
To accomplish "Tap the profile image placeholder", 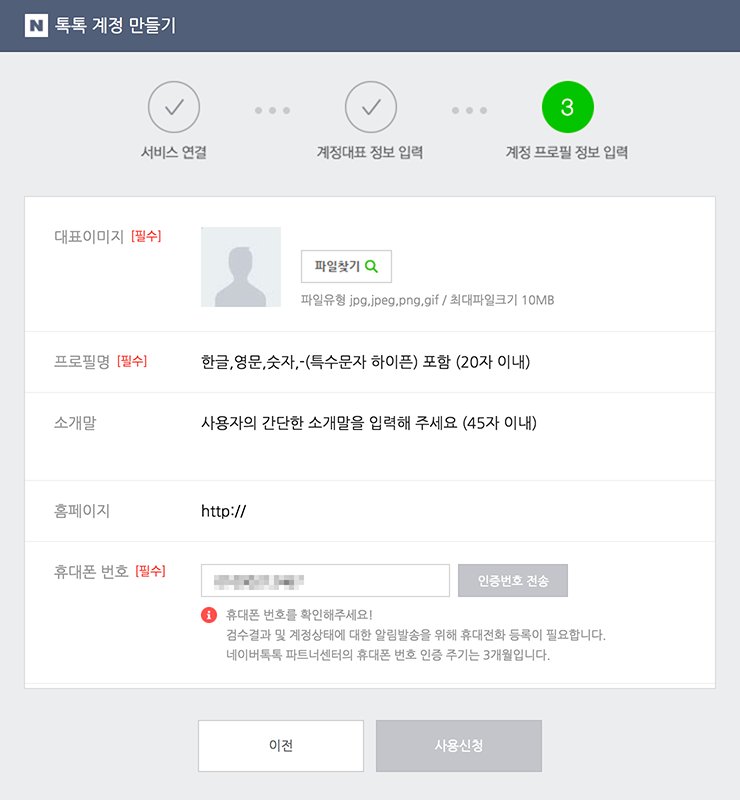I will pos(241,267).
